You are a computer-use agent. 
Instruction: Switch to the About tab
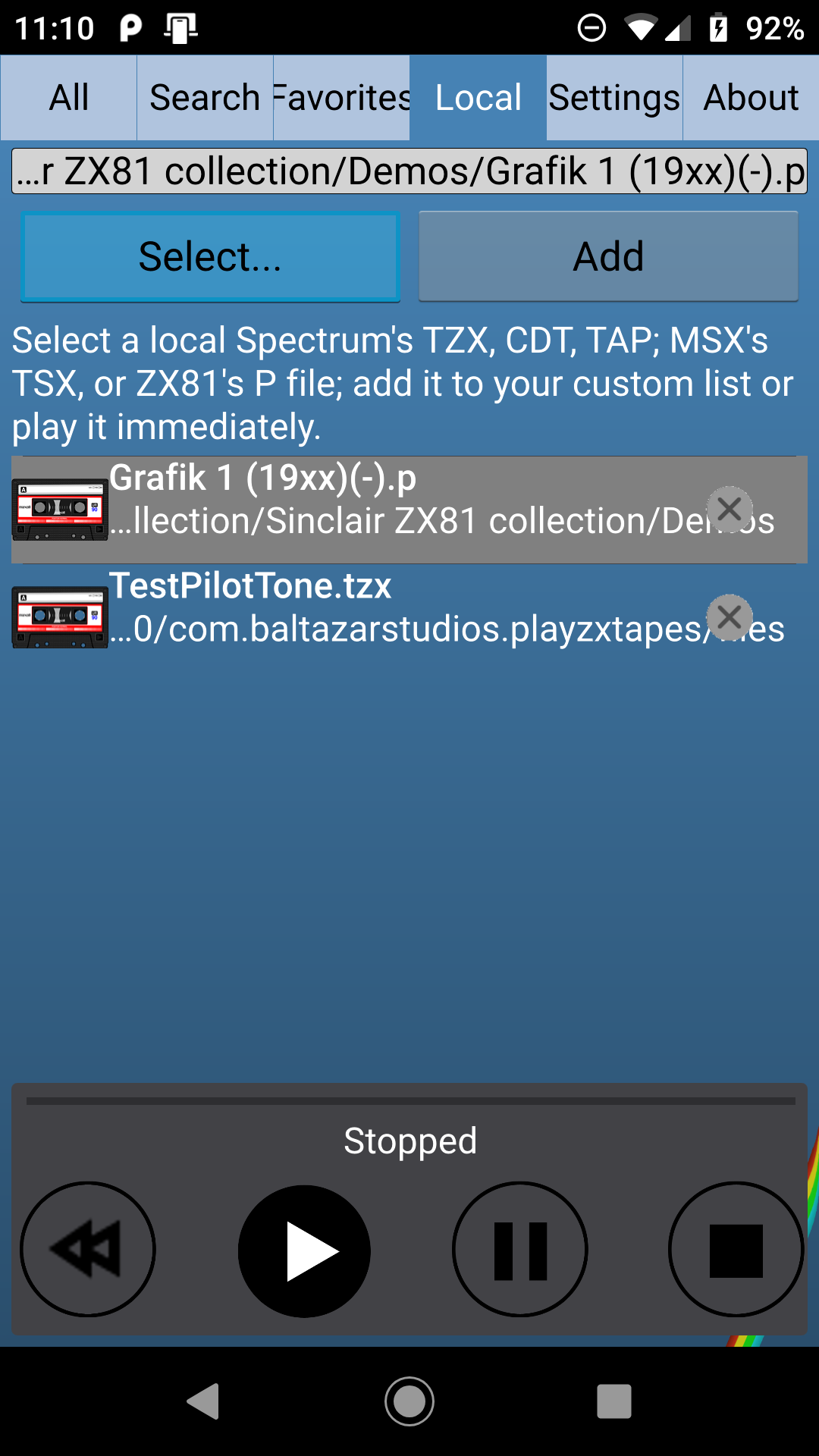pos(751,98)
